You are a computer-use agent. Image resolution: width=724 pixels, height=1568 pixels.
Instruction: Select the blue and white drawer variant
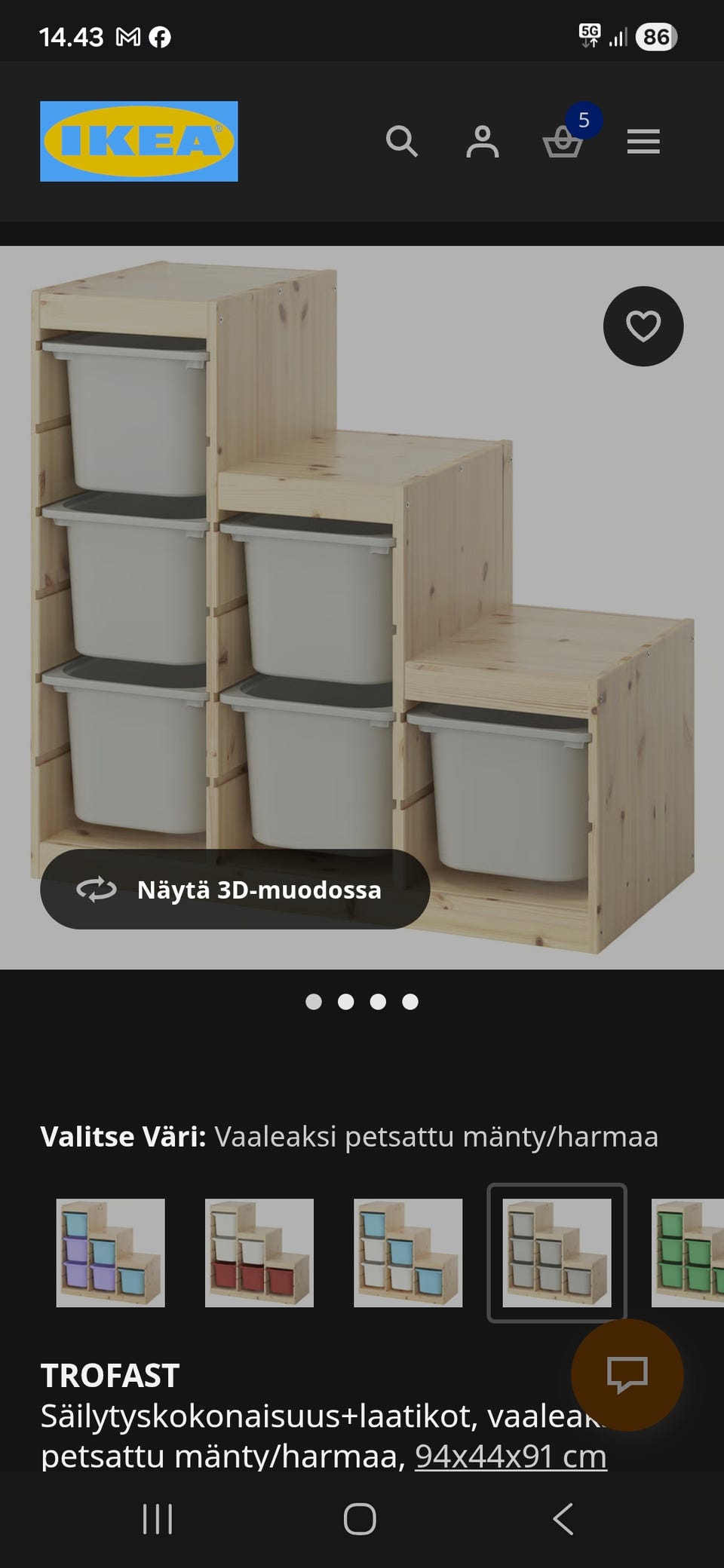point(408,1249)
